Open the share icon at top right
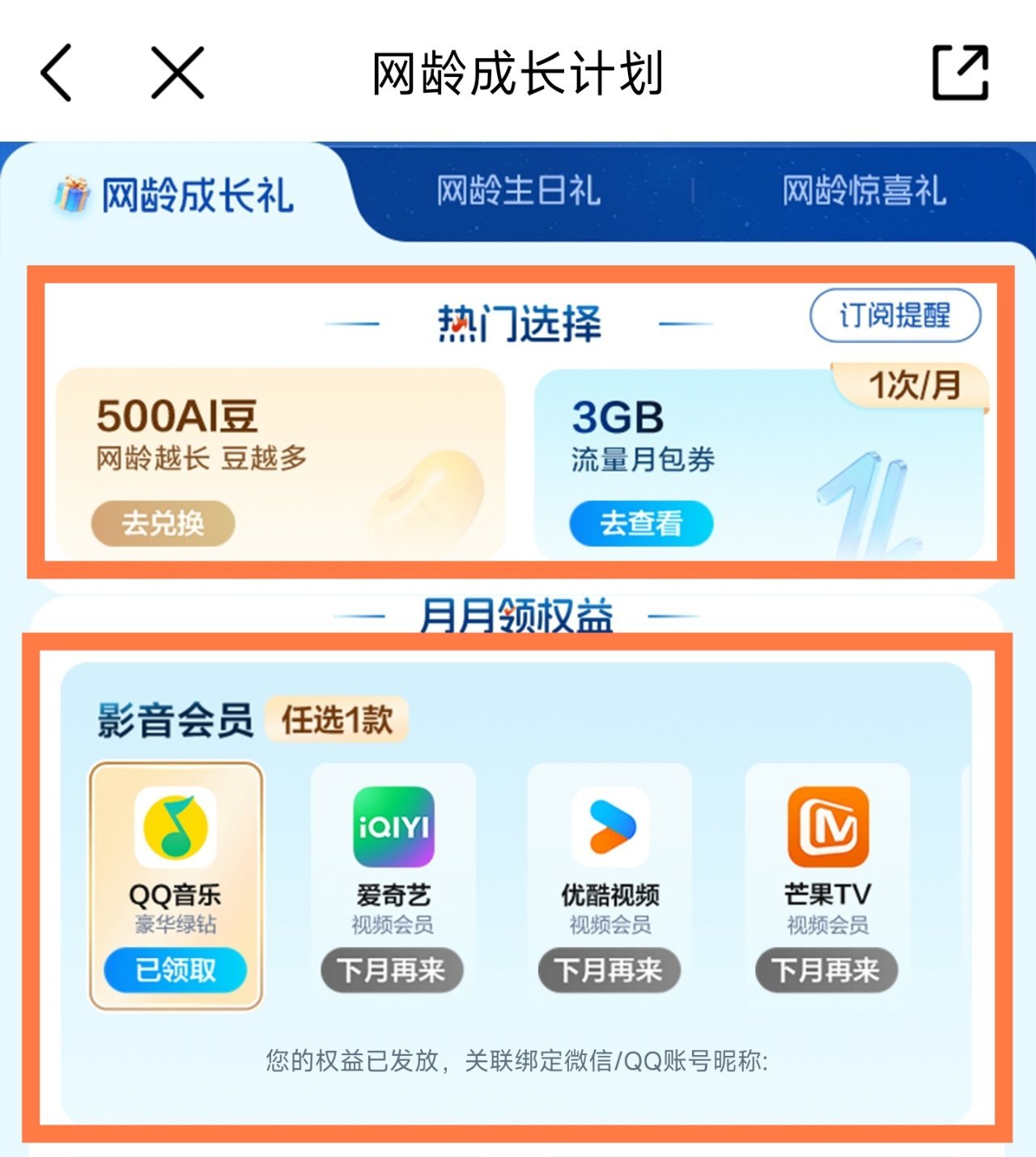1036x1157 pixels. click(x=960, y=73)
